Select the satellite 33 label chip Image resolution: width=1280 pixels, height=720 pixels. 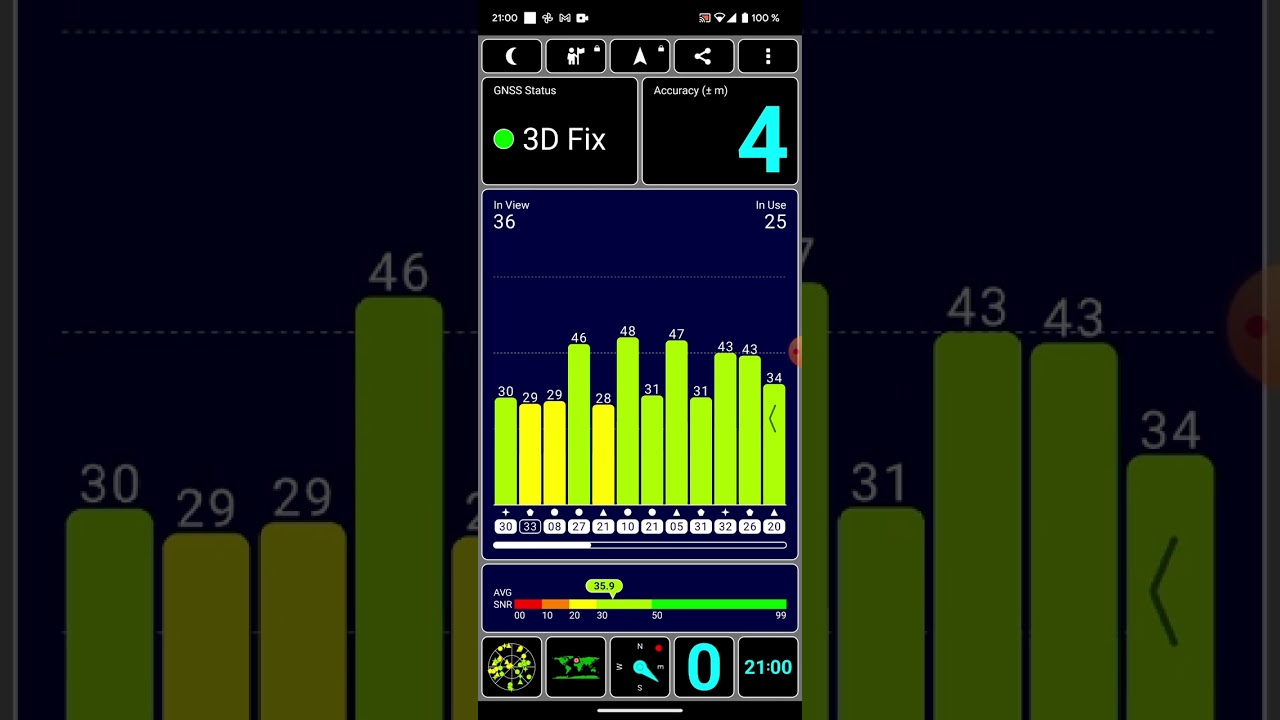coord(530,527)
